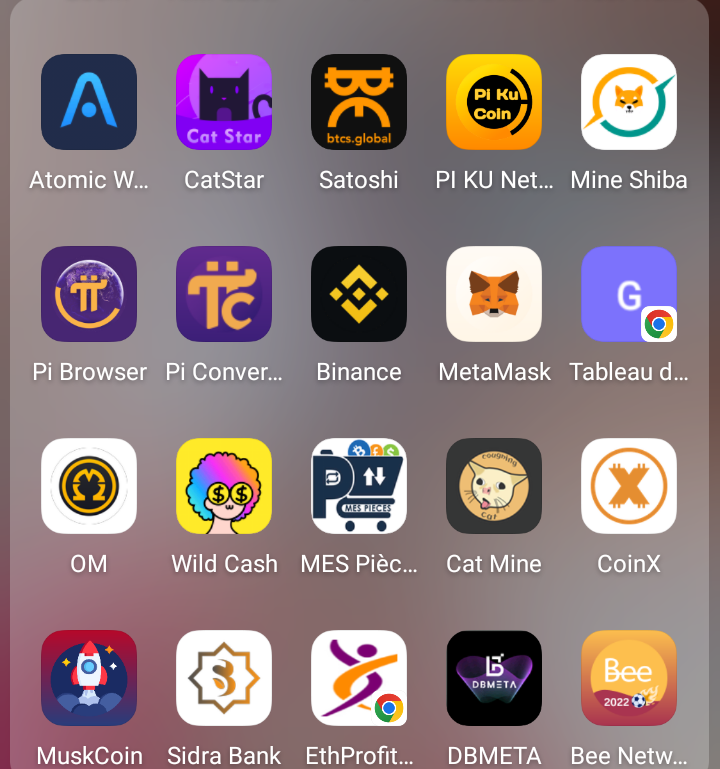The height and width of the screenshot is (769, 720).
Task: Launch Pi Browser
Action: 89,294
